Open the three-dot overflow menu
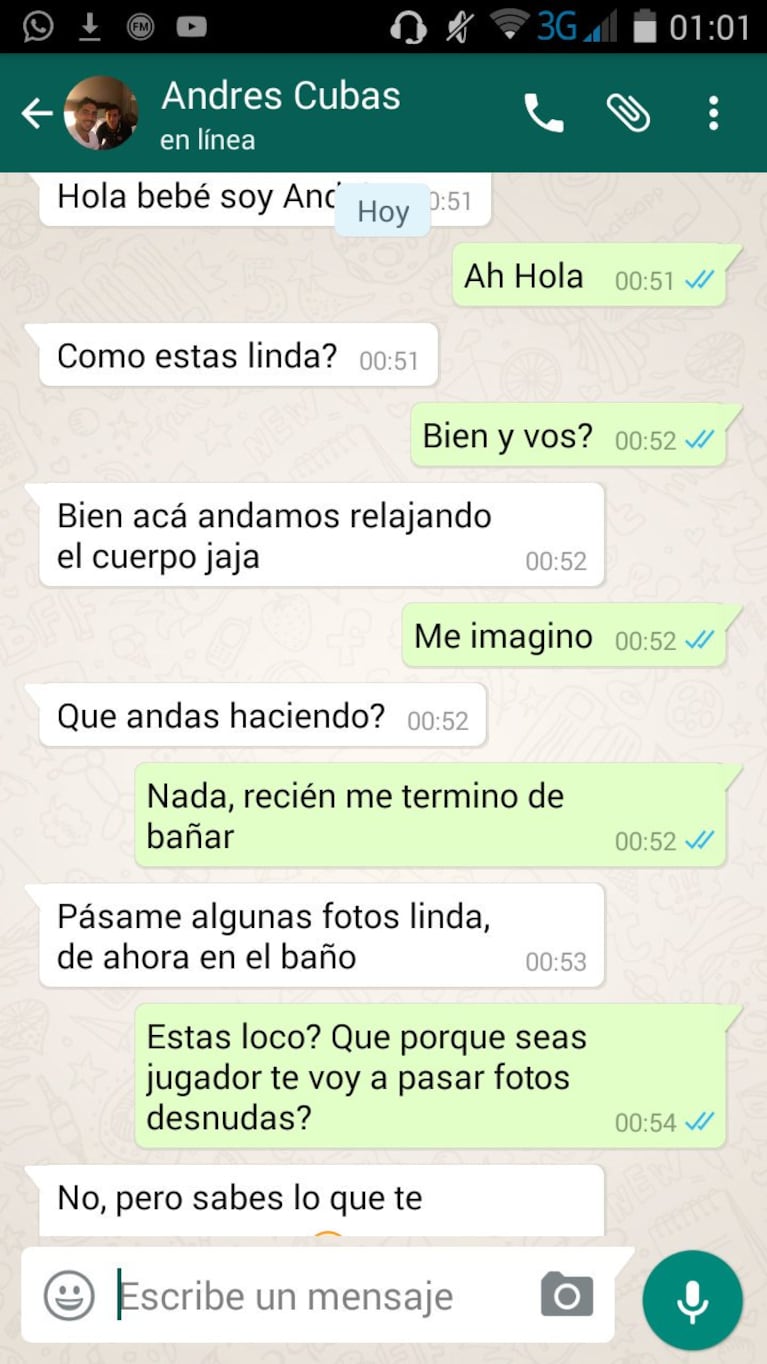767x1364 pixels. pos(714,113)
